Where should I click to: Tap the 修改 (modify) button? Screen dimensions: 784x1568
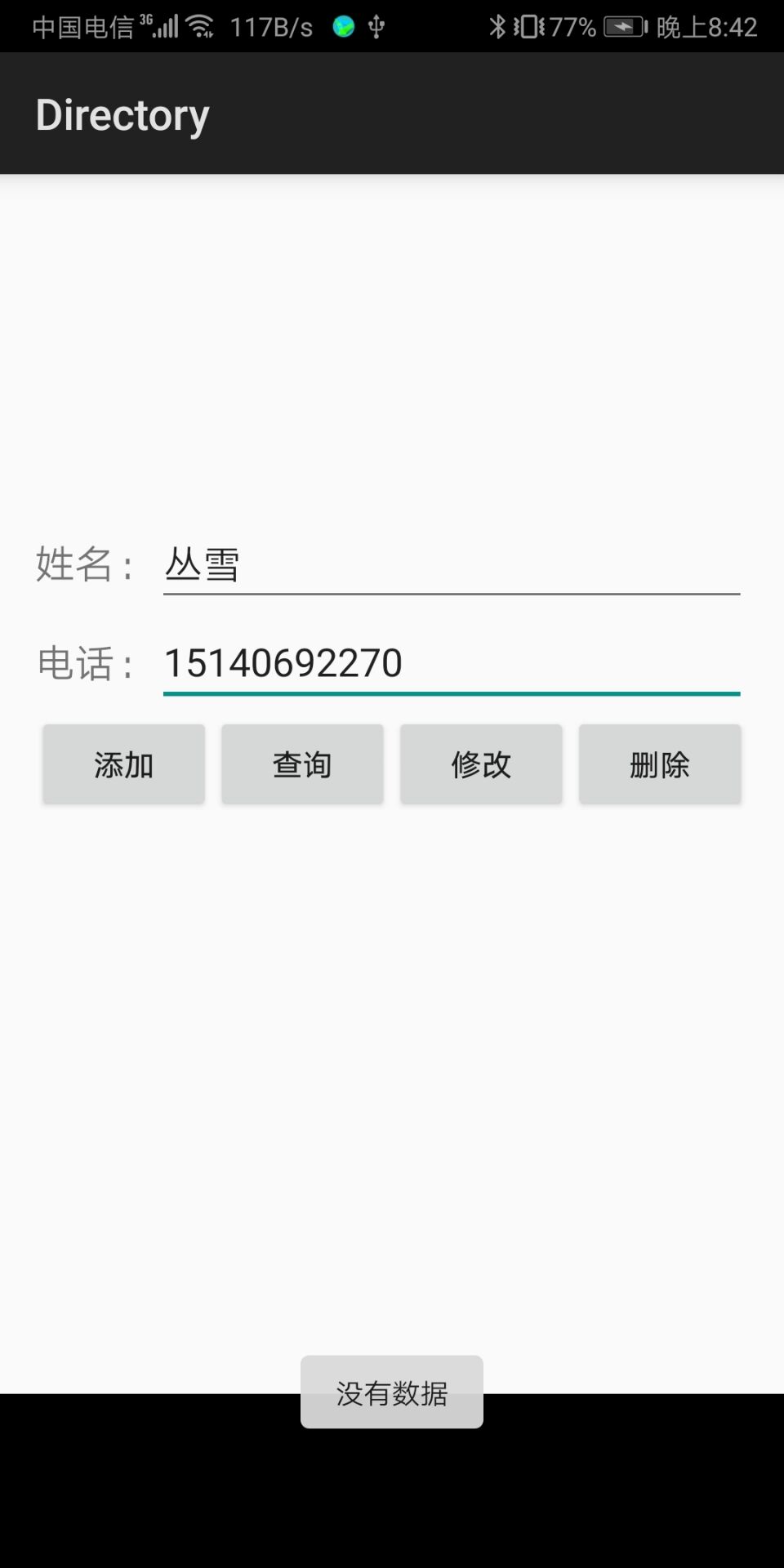[481, 764]
